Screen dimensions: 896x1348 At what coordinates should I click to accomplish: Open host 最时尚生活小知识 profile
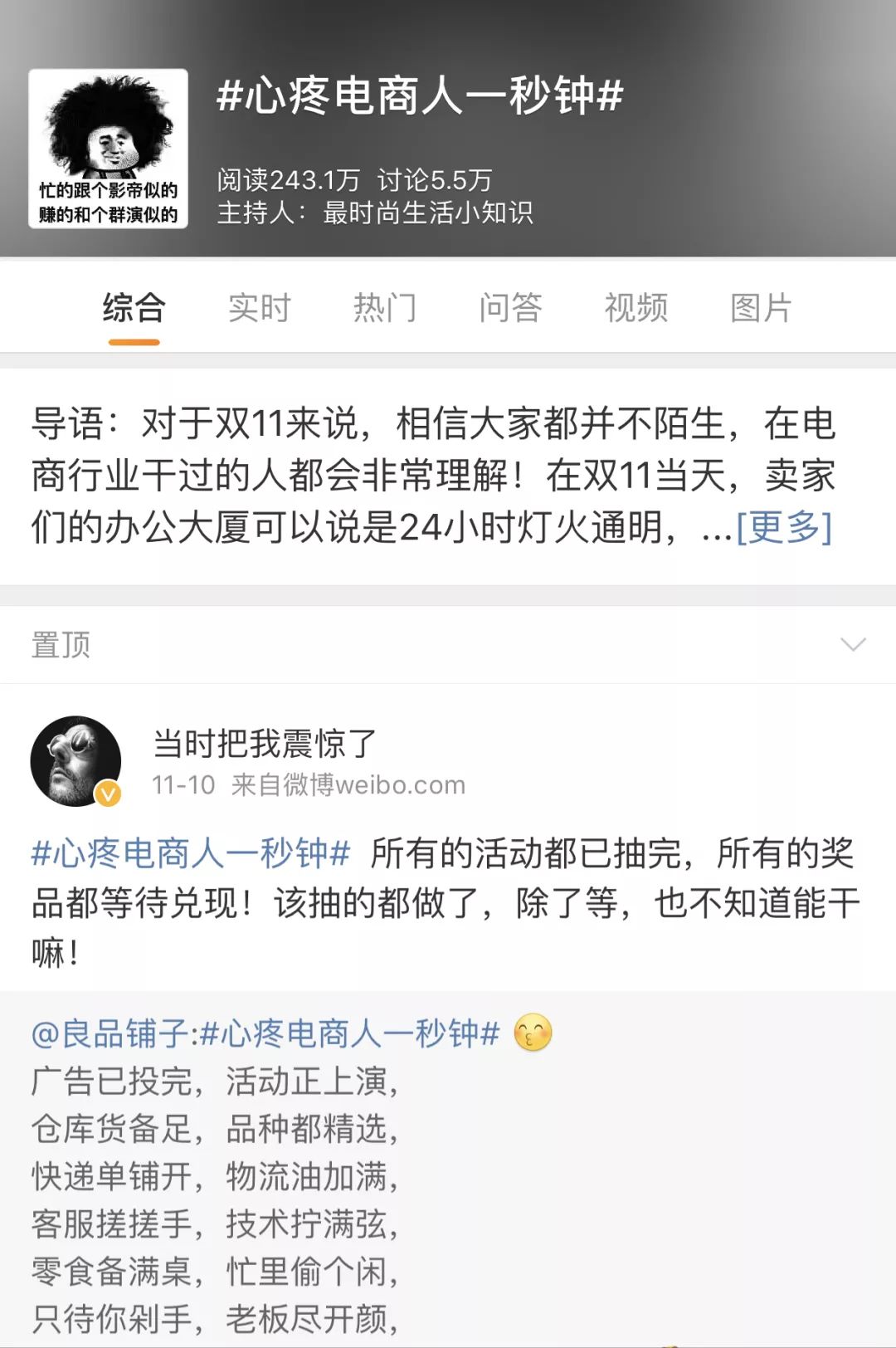point(427,213)
